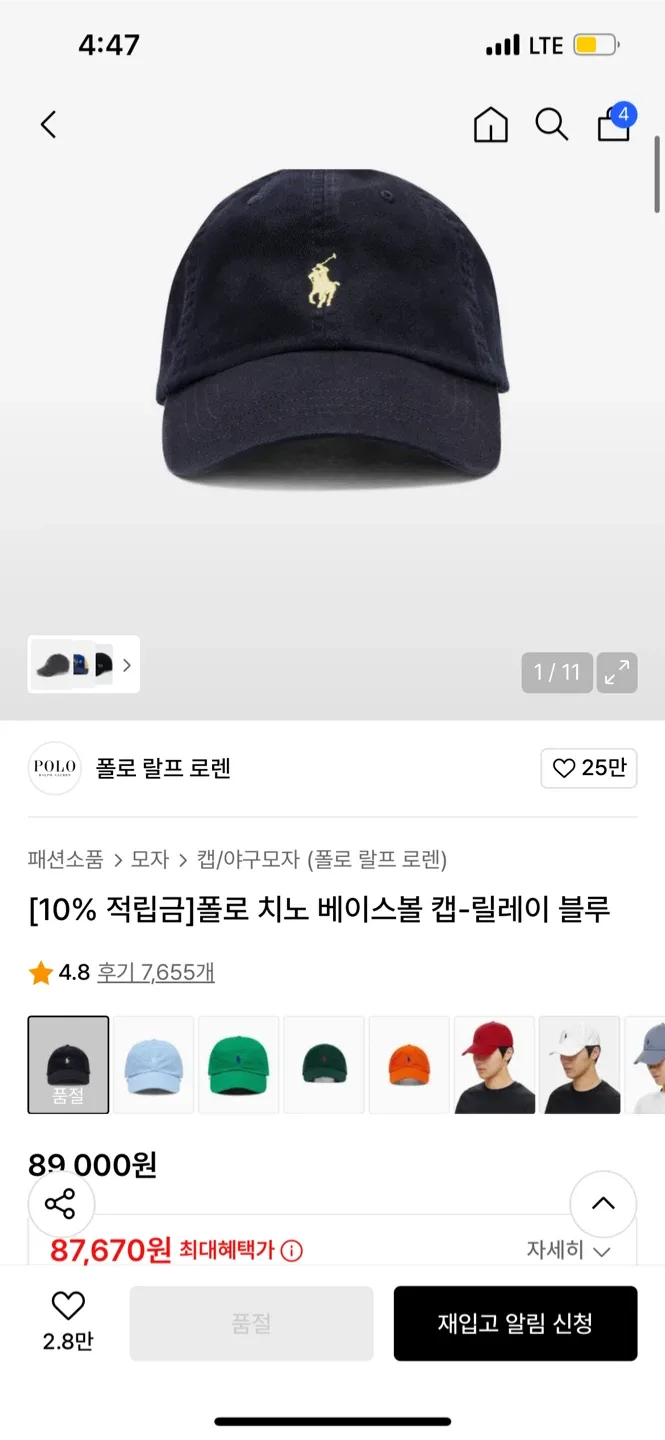Open the image thumbnail strip preview
The width and height of the screenshot is (665, 1440).
[x=84, y=665]
